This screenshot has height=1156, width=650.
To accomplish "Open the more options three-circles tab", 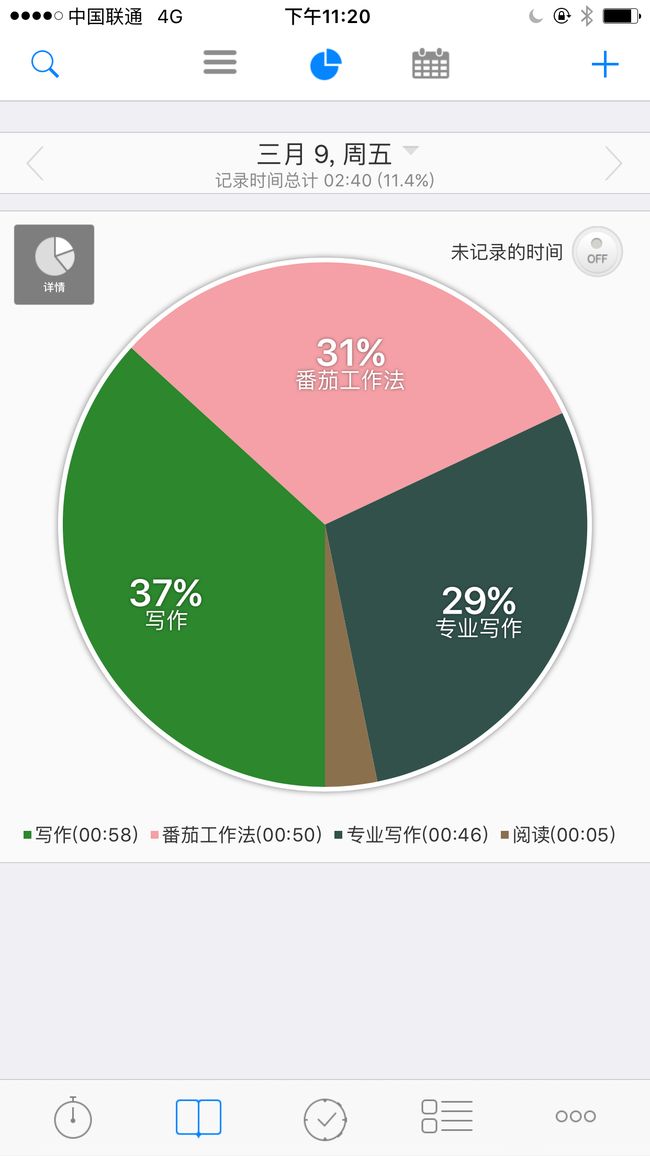I will click(576, 1116).
